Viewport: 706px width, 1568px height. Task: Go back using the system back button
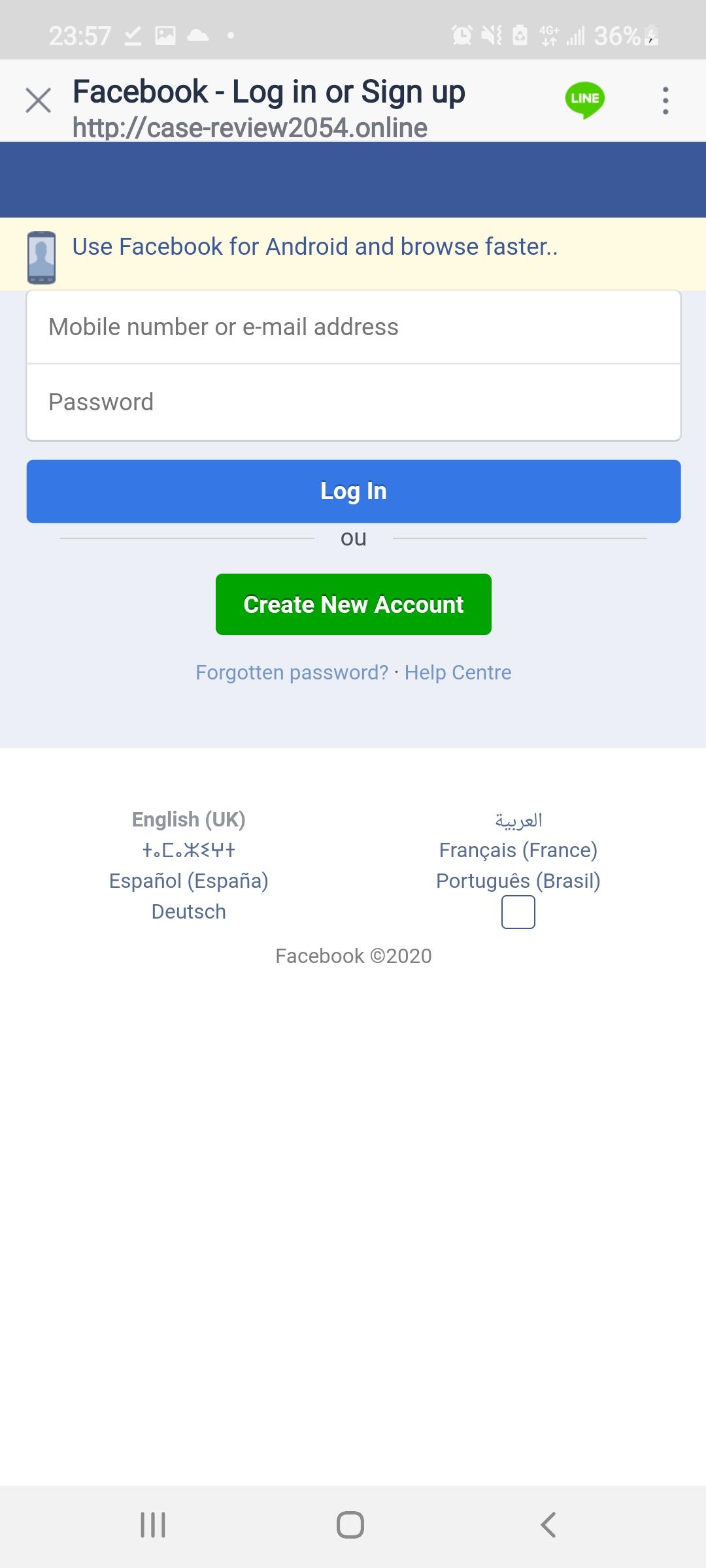coord(548,1525)
